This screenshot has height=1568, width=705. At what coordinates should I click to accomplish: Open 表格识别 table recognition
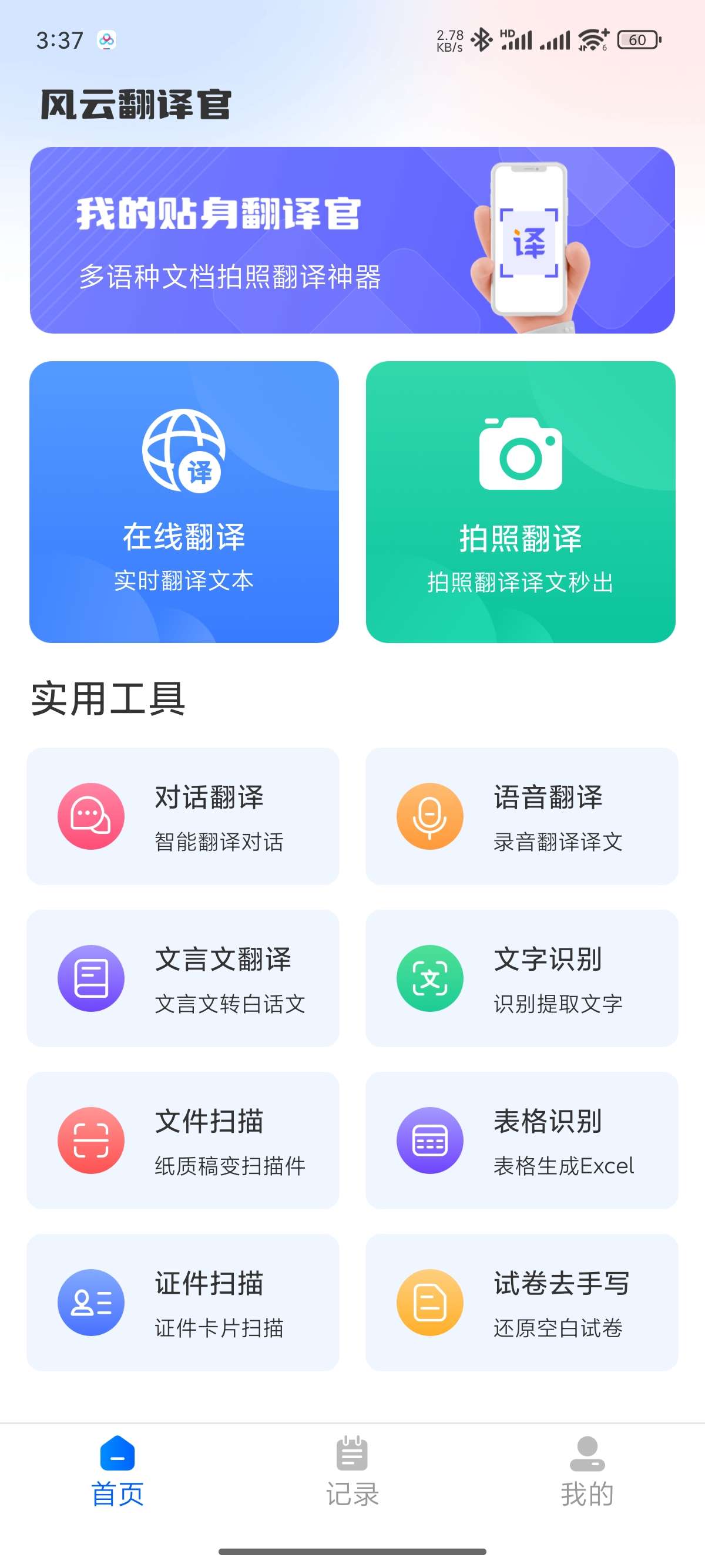click(x=521, y=1140)
